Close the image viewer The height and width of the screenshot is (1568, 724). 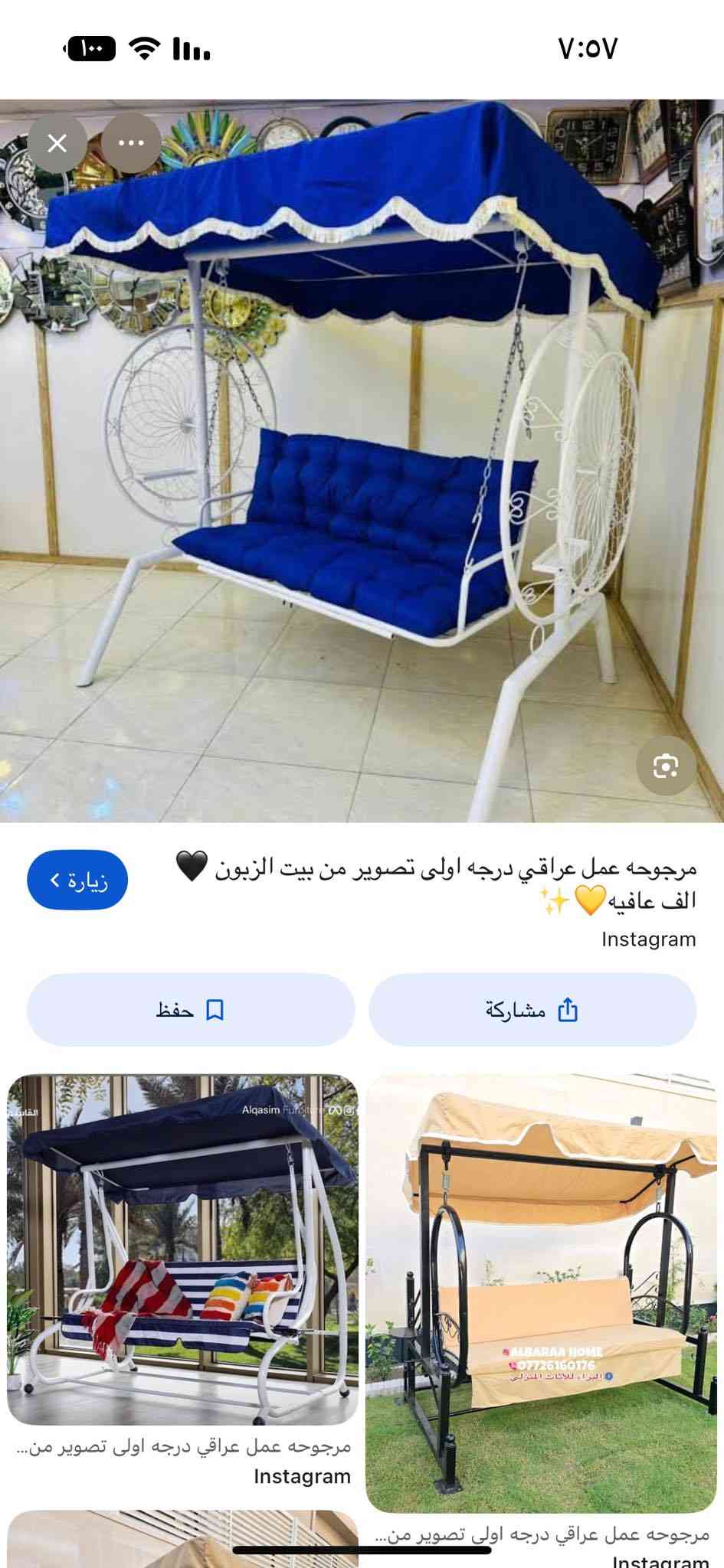57,143
